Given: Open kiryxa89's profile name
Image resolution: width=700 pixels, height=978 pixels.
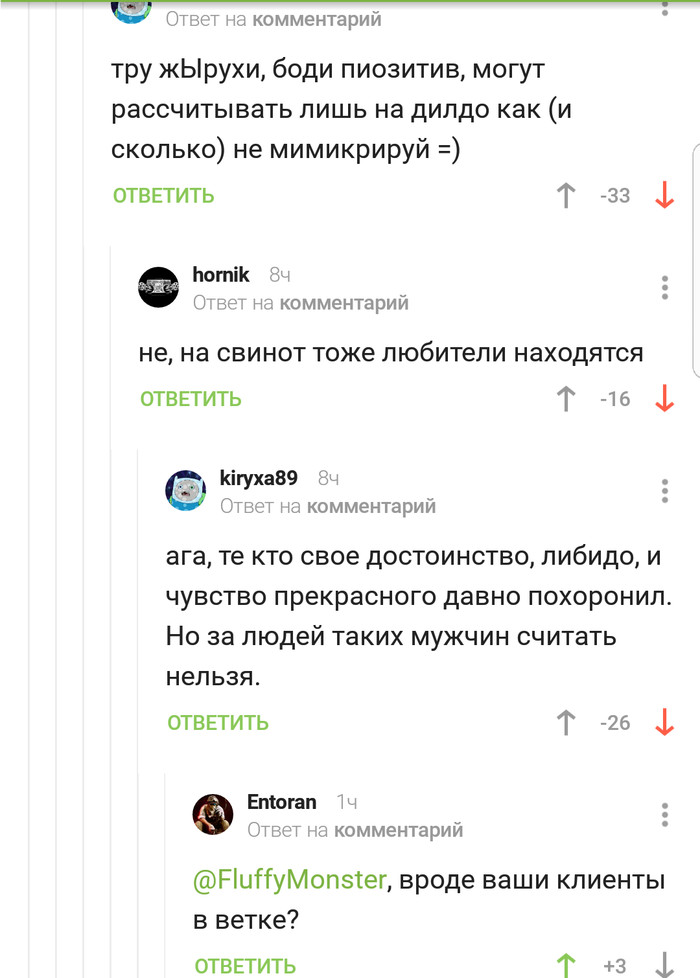Looking at the screenshot, I should (x=258, y=478).
